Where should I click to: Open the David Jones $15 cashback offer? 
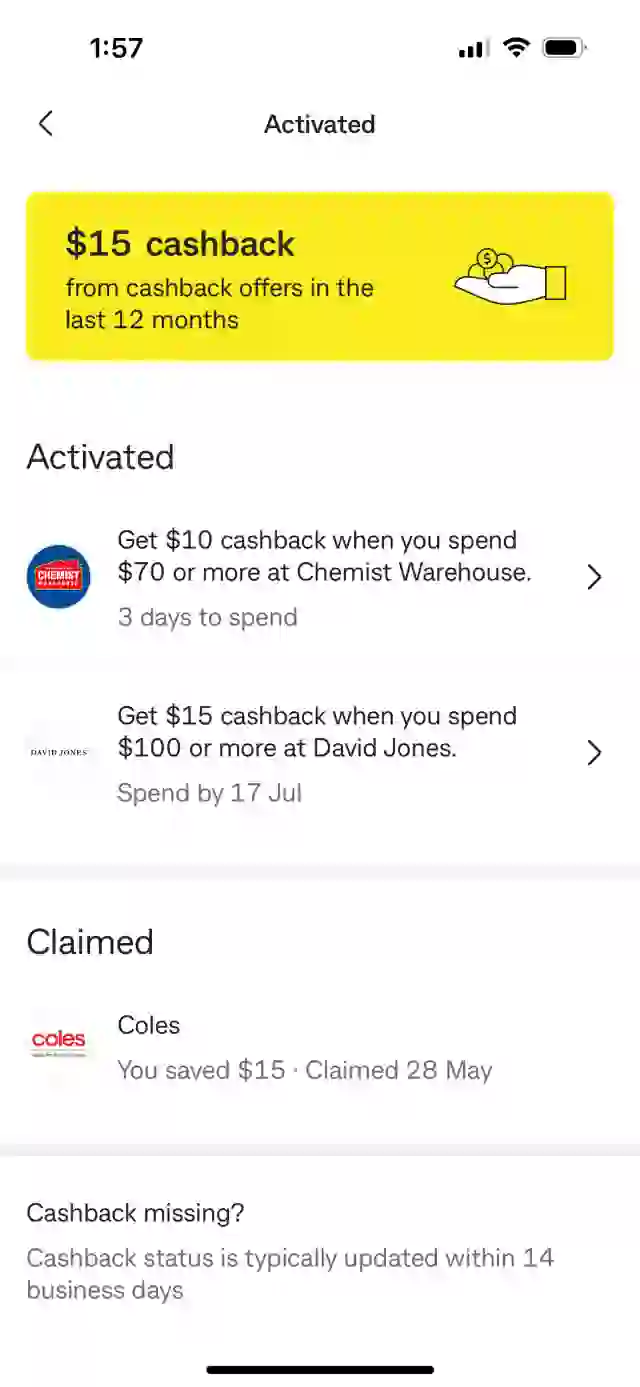click(x=320, y=754)
